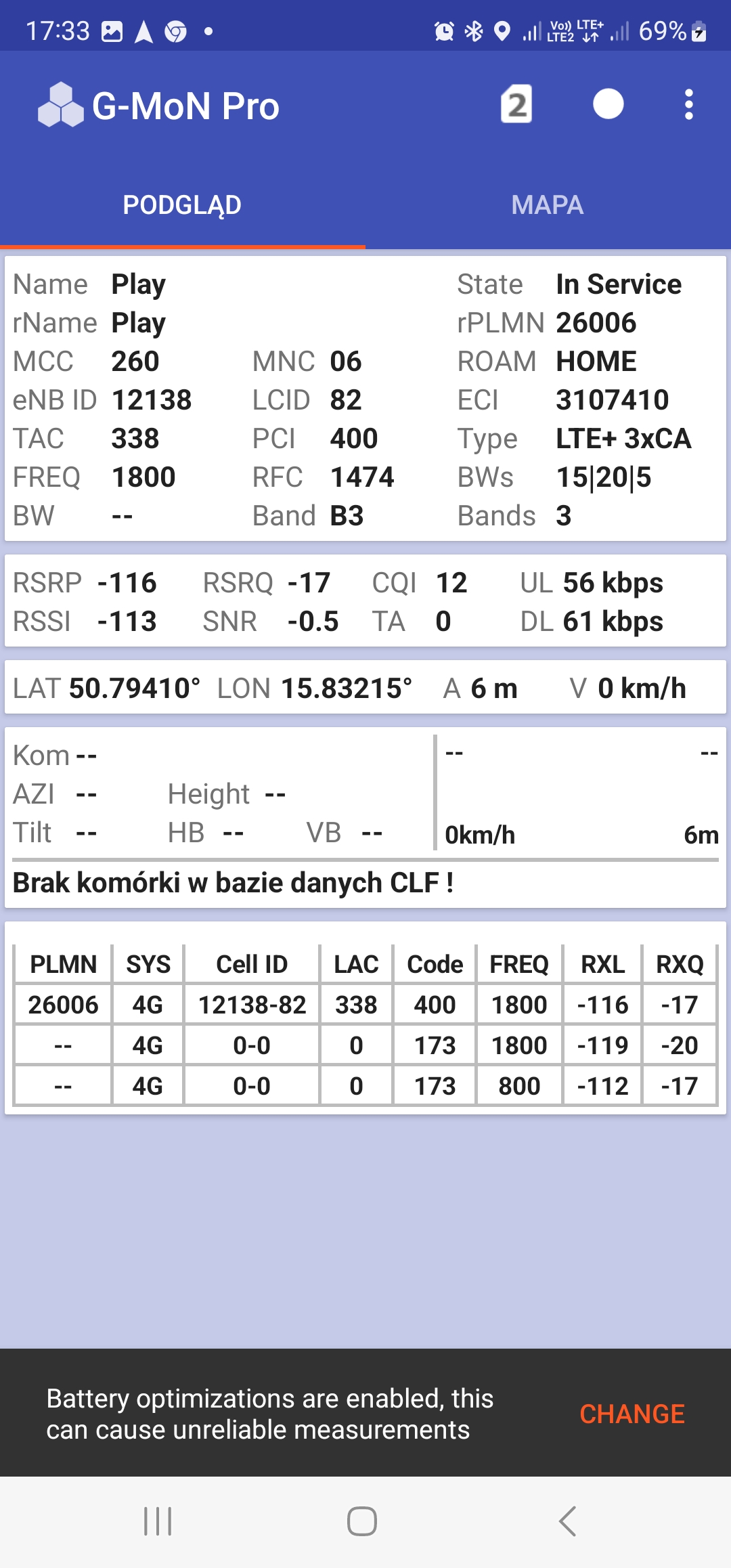The width and height of the screenshot is (731, 1568).
Task: Tap the white record circle button
Action: tap(608, 105)
